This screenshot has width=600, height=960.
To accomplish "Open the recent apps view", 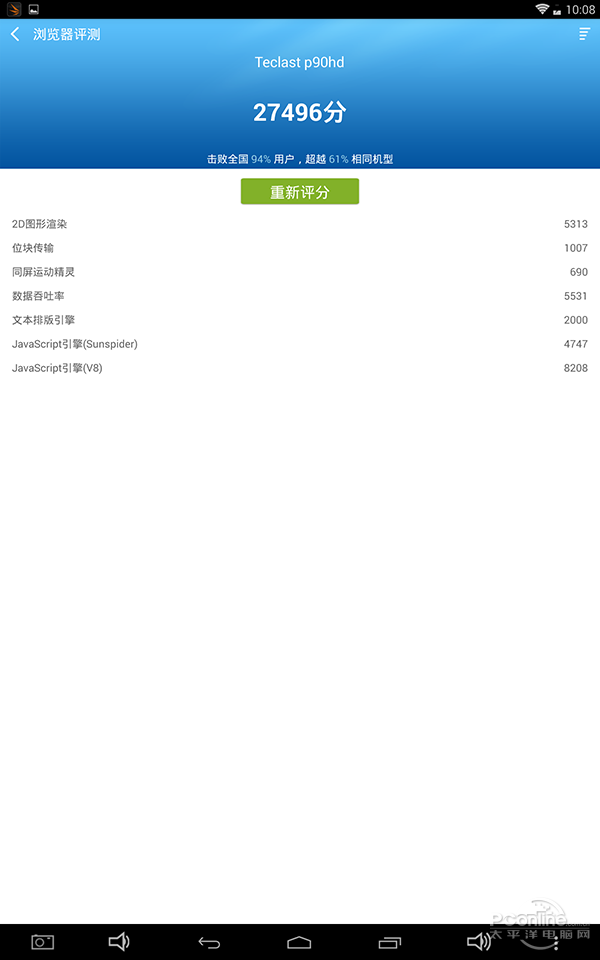I will tap(389, 942).
